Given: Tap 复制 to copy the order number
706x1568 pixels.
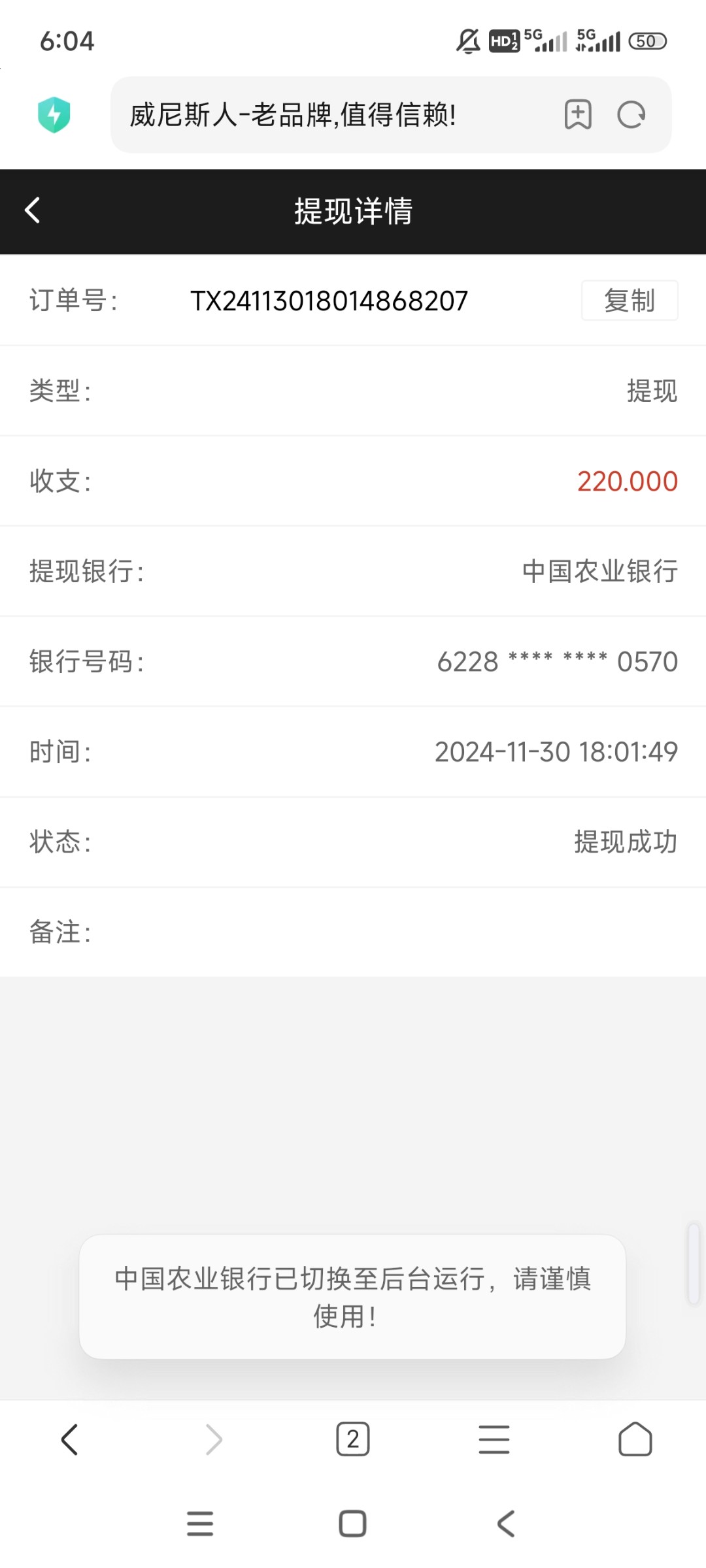Looking at the screenshot, I should (x=630, y=300).
